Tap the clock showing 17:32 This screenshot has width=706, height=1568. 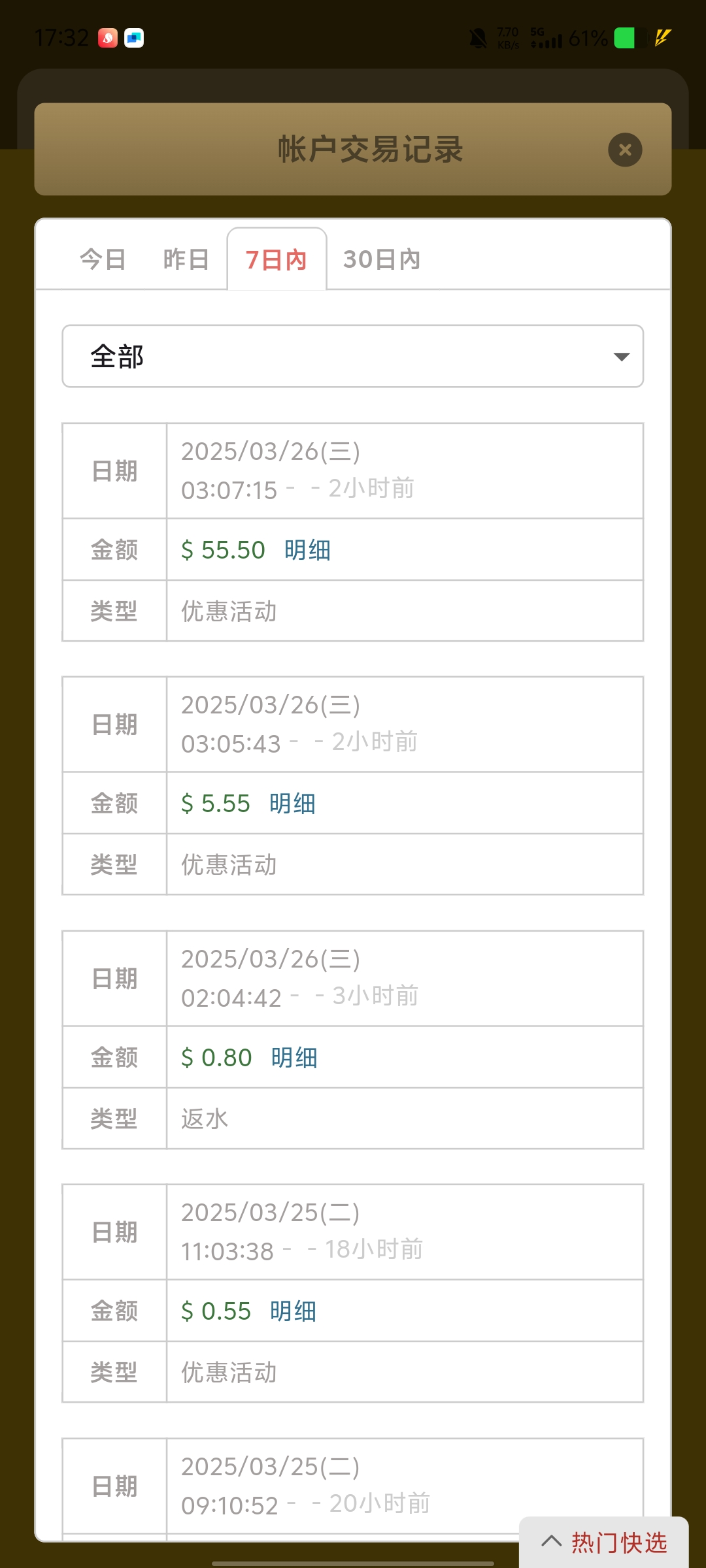(62, 38)
